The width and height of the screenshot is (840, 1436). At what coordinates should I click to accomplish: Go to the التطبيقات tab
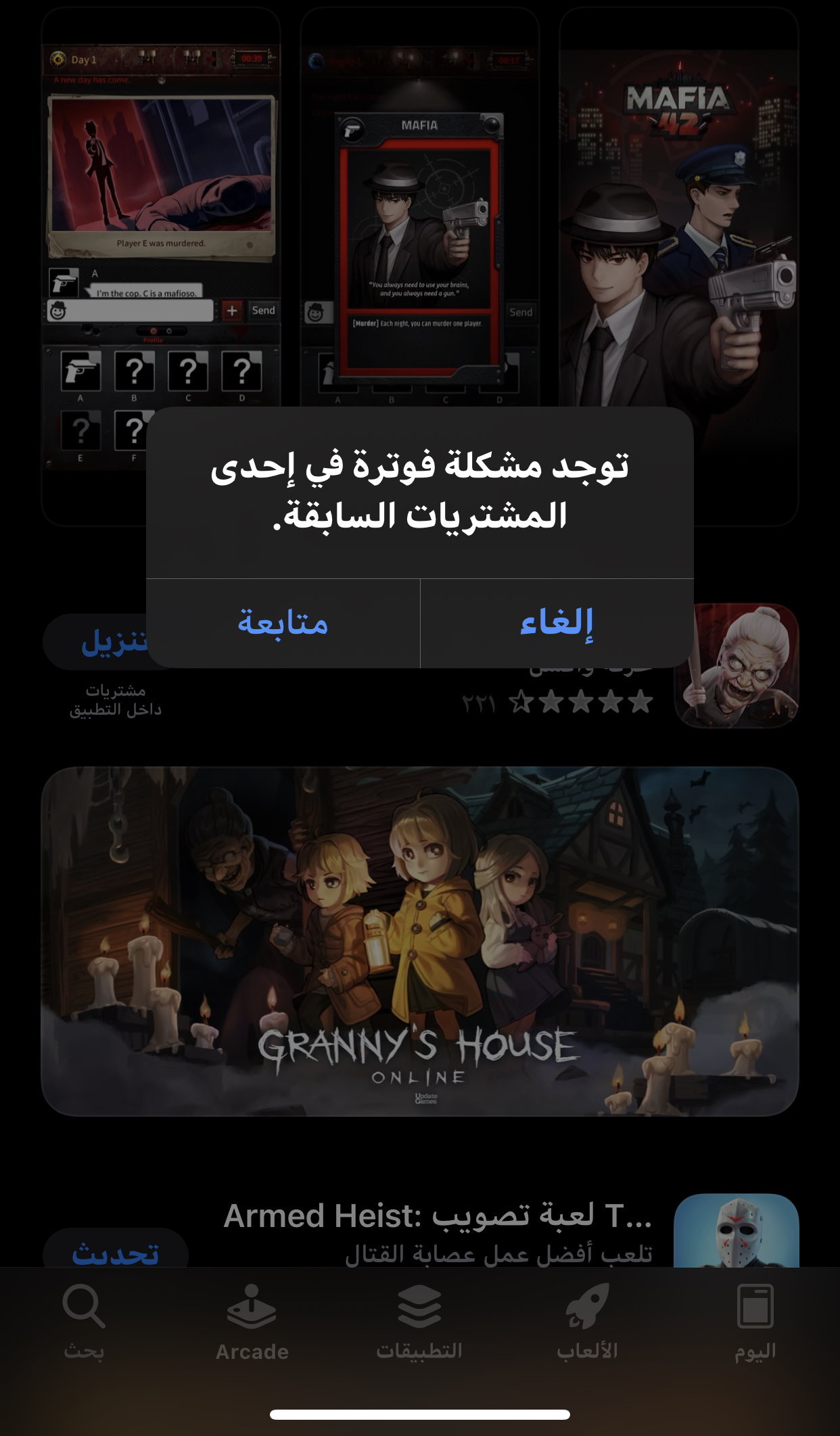[x=419, y=1322]
